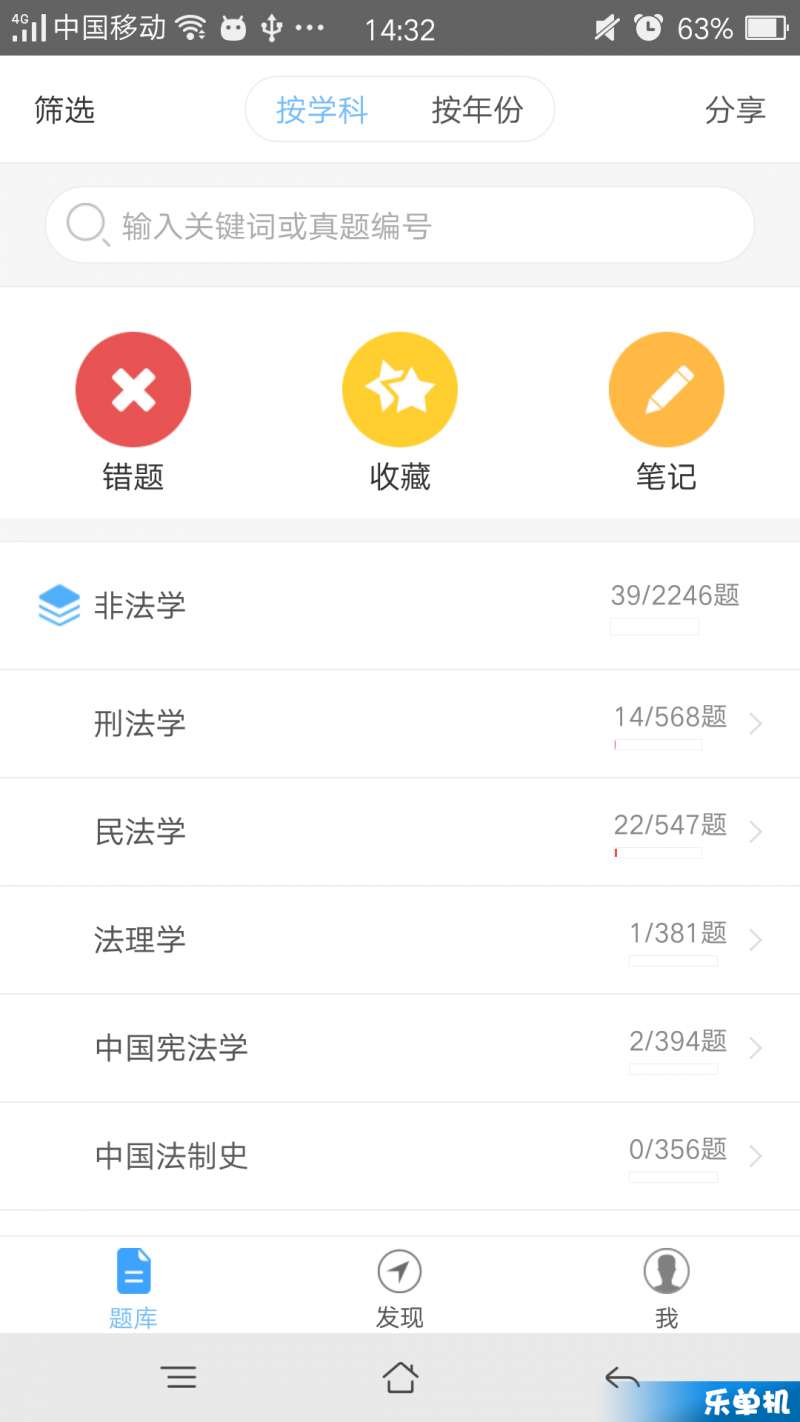Focus the keyword search field
Image resolution: width=800 pixels, height=1422 pixels.
(400, 225)
